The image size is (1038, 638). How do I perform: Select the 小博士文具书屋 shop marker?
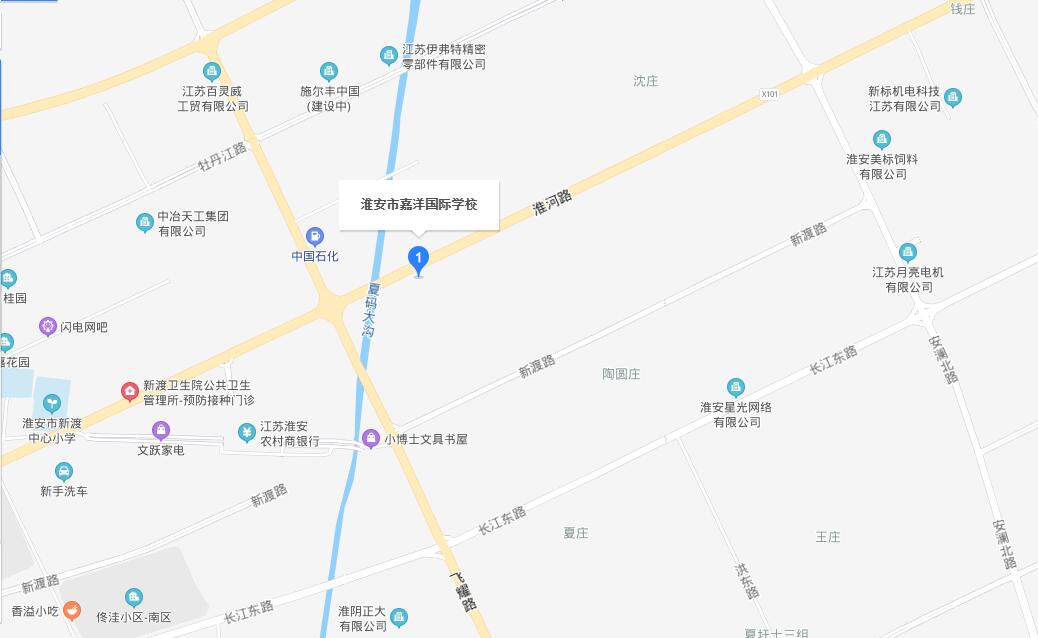coord(370,438)
